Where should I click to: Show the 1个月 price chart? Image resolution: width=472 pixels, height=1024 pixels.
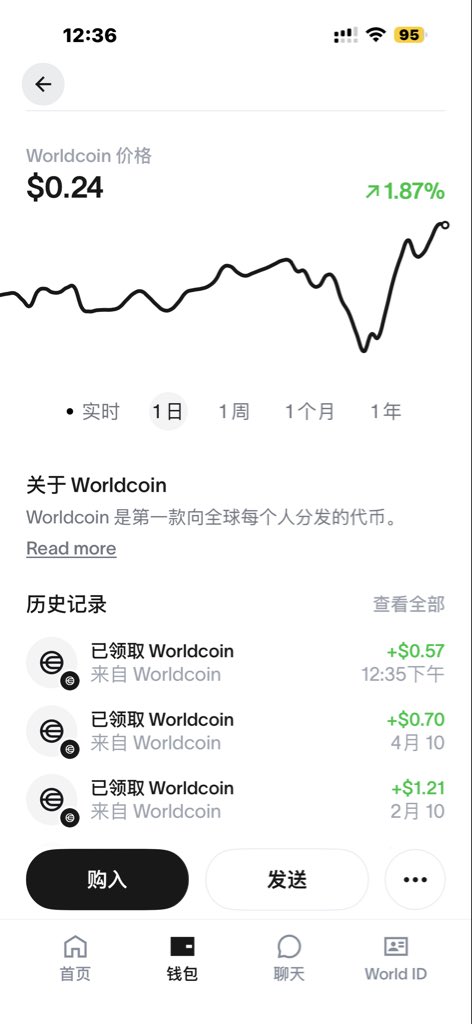point(309,411)
